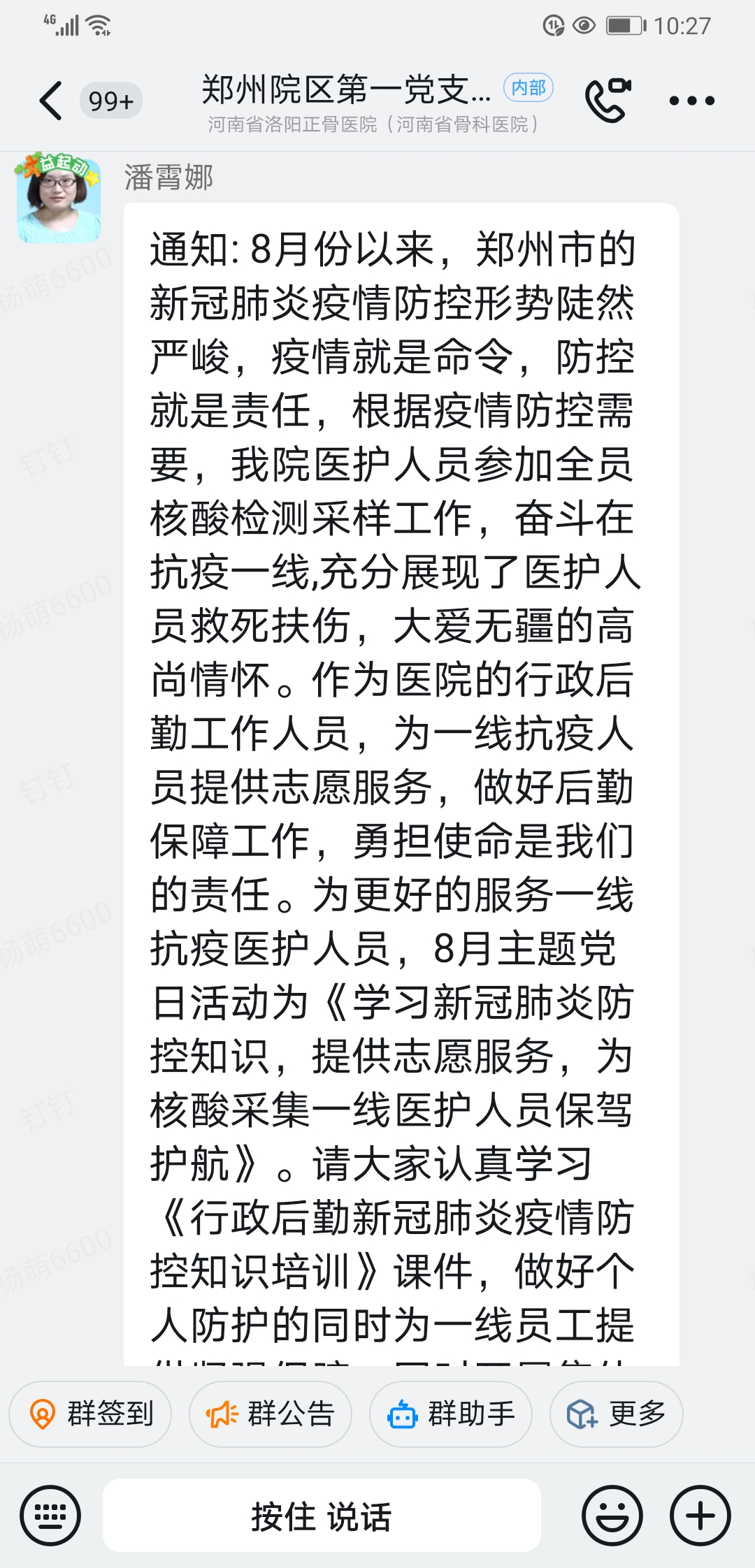The height and width of the screenshot is (1568, 755).
Task: Tap the 更多 more shortcuts chip
Action: tap(616, 1414)
